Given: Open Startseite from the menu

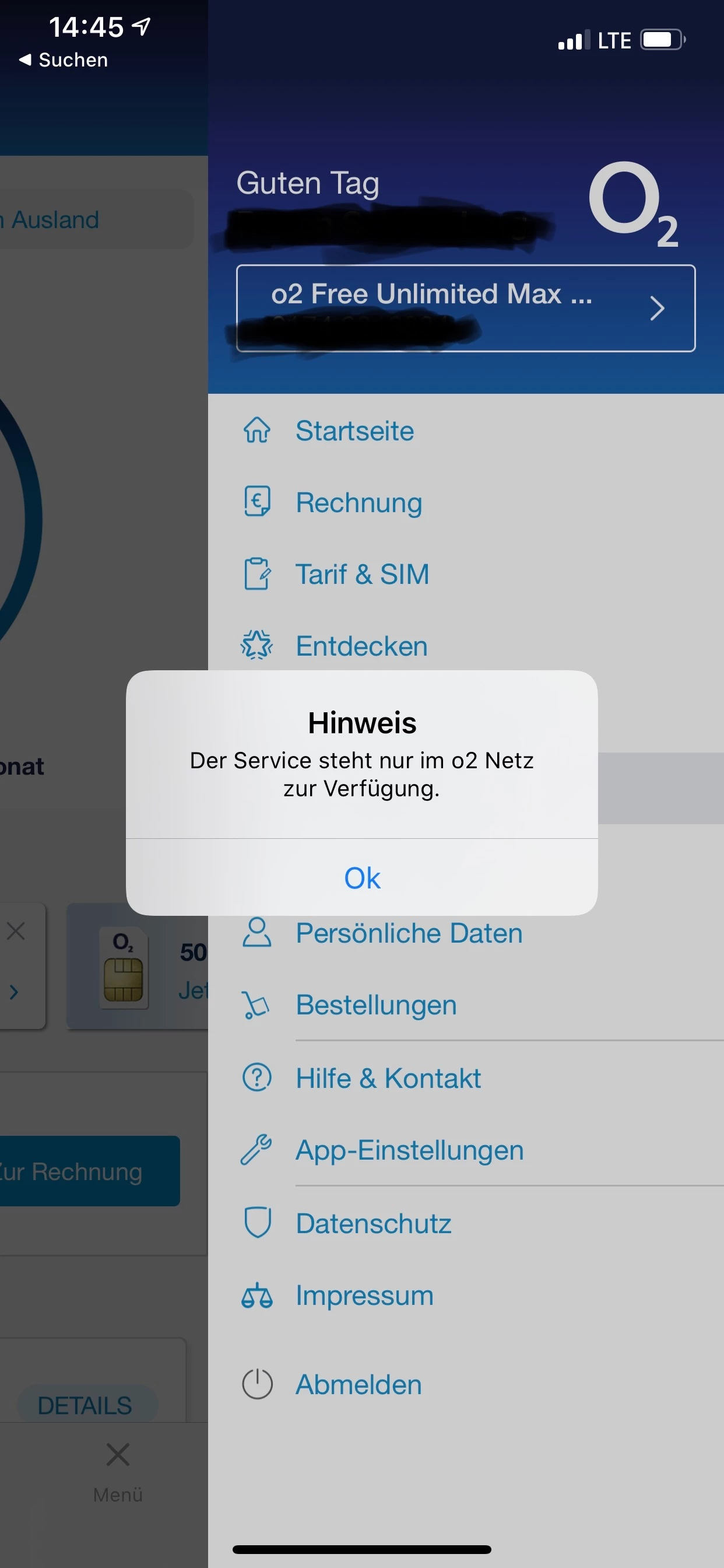Looking at the screenshot, I should [x=354, y=431].
